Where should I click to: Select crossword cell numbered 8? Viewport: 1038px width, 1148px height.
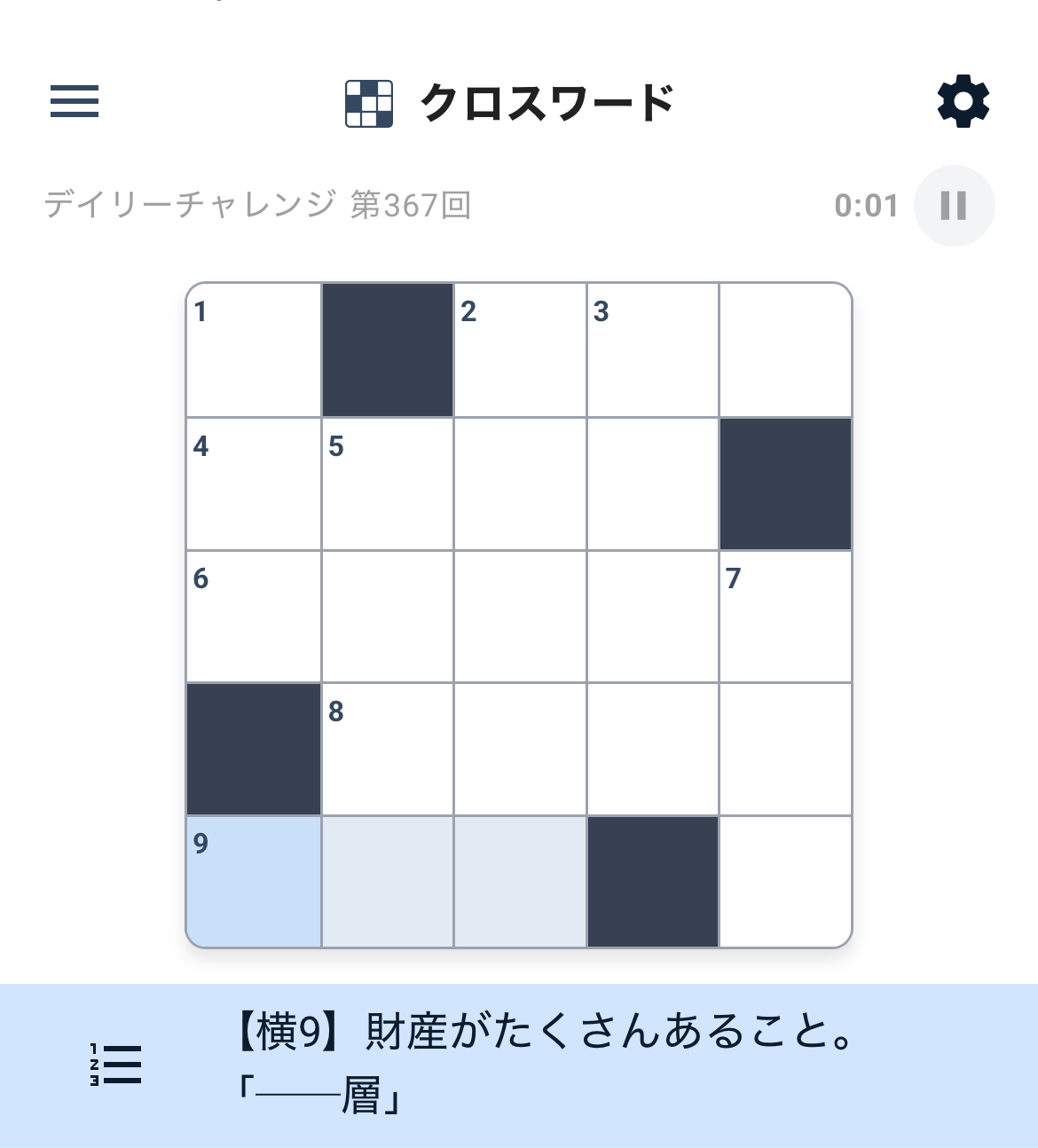tap(388, 750)
